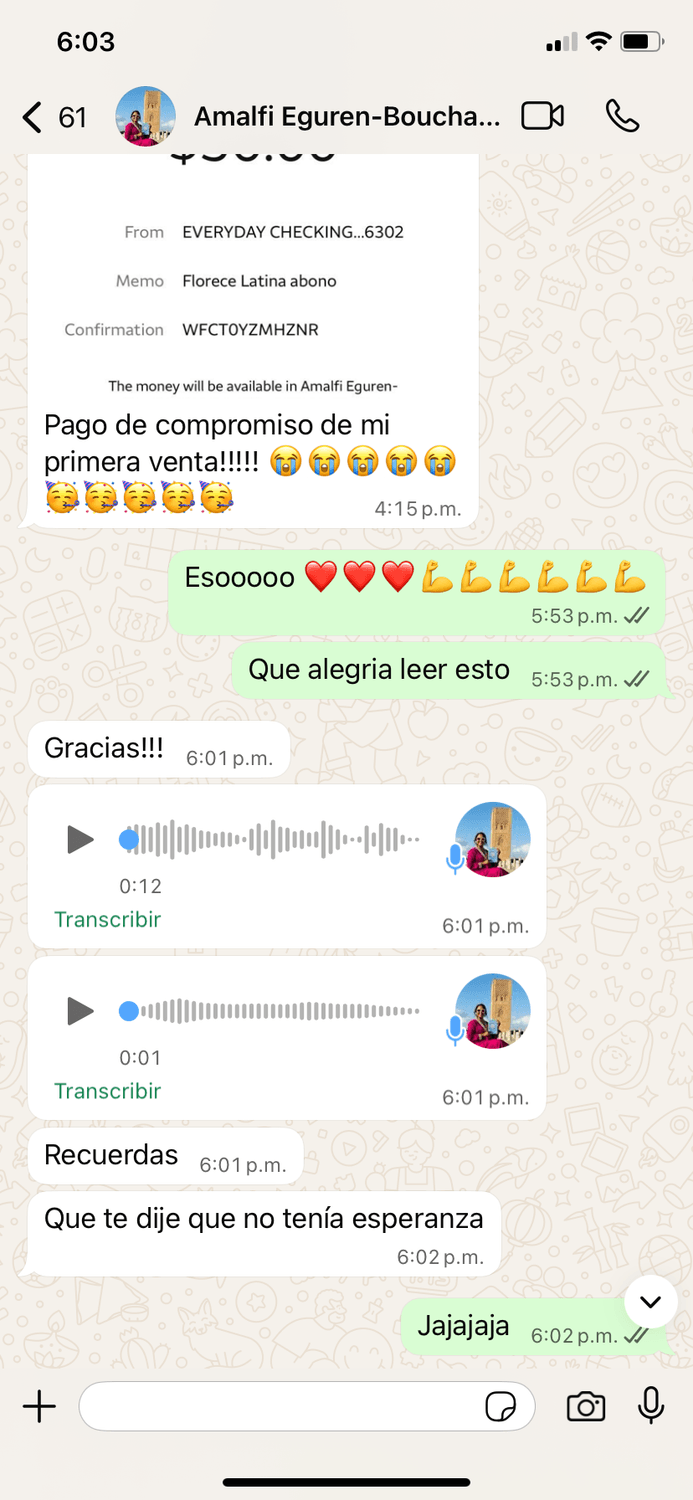Start a video call with Amalfi
693x1500 pixels.
pos(543,117)
